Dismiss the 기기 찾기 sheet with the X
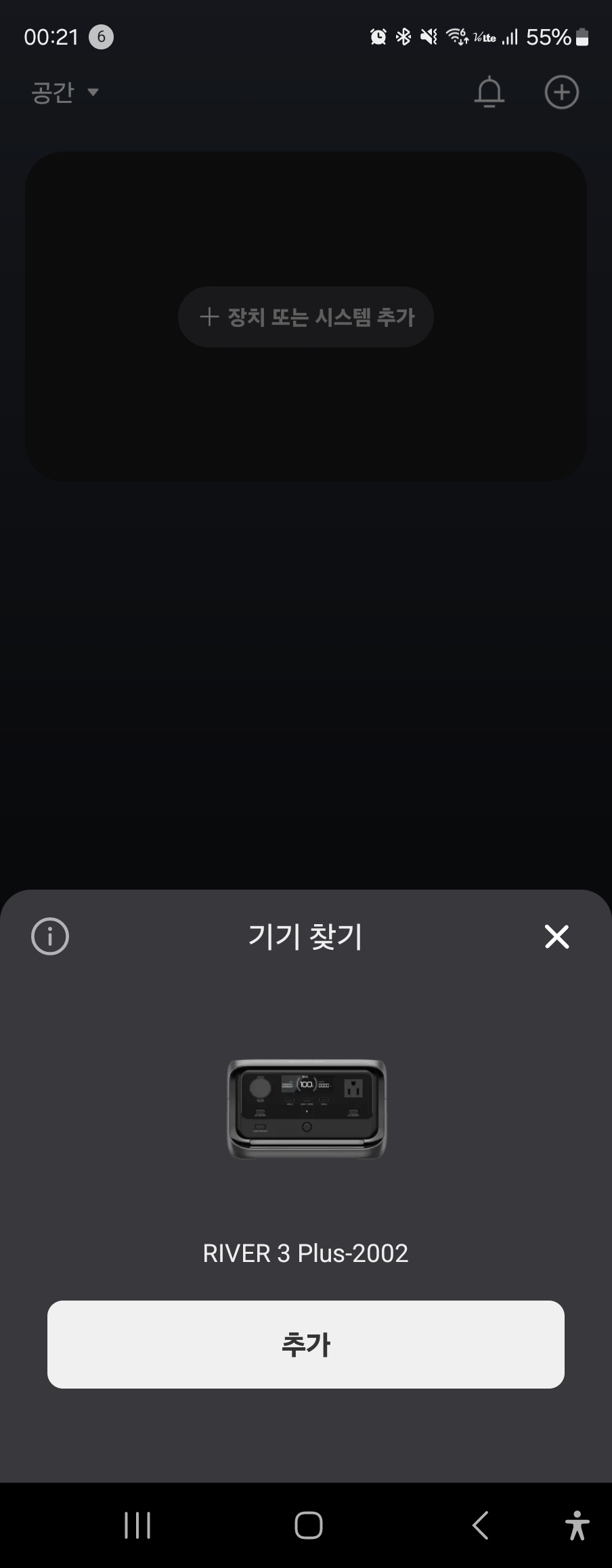 point(556,936)
